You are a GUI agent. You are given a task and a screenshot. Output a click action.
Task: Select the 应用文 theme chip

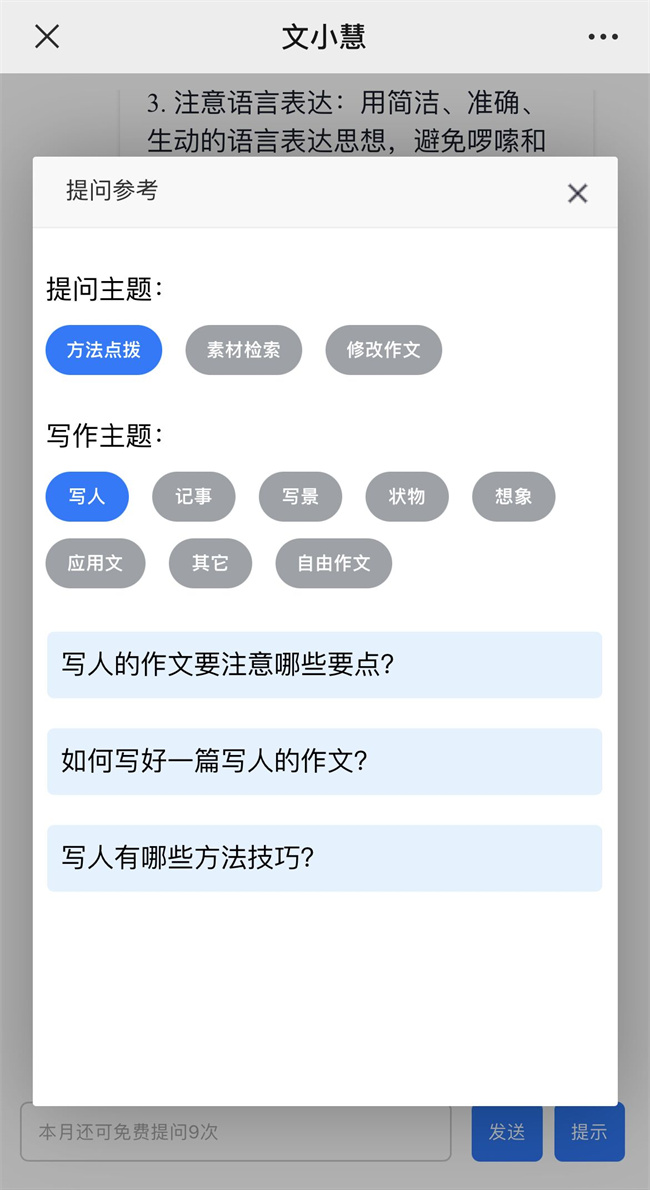coord(95,563)
